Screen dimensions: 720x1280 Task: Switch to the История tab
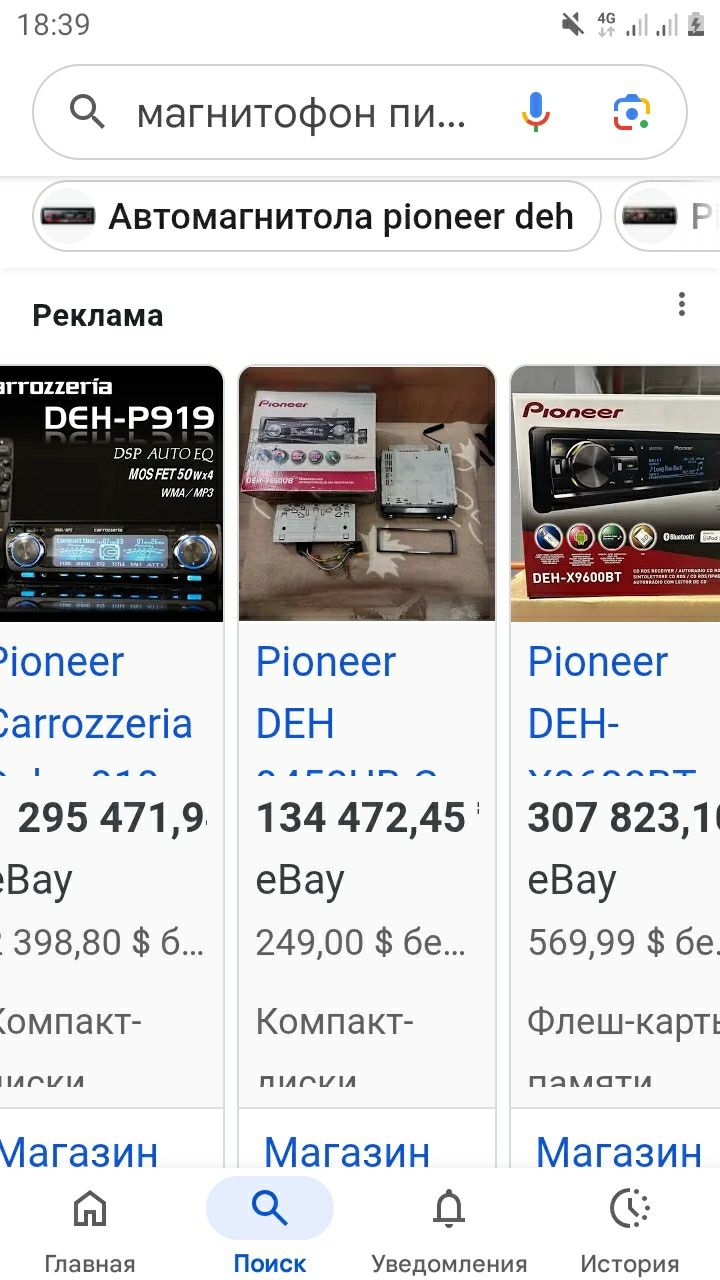click(630, 1230)
